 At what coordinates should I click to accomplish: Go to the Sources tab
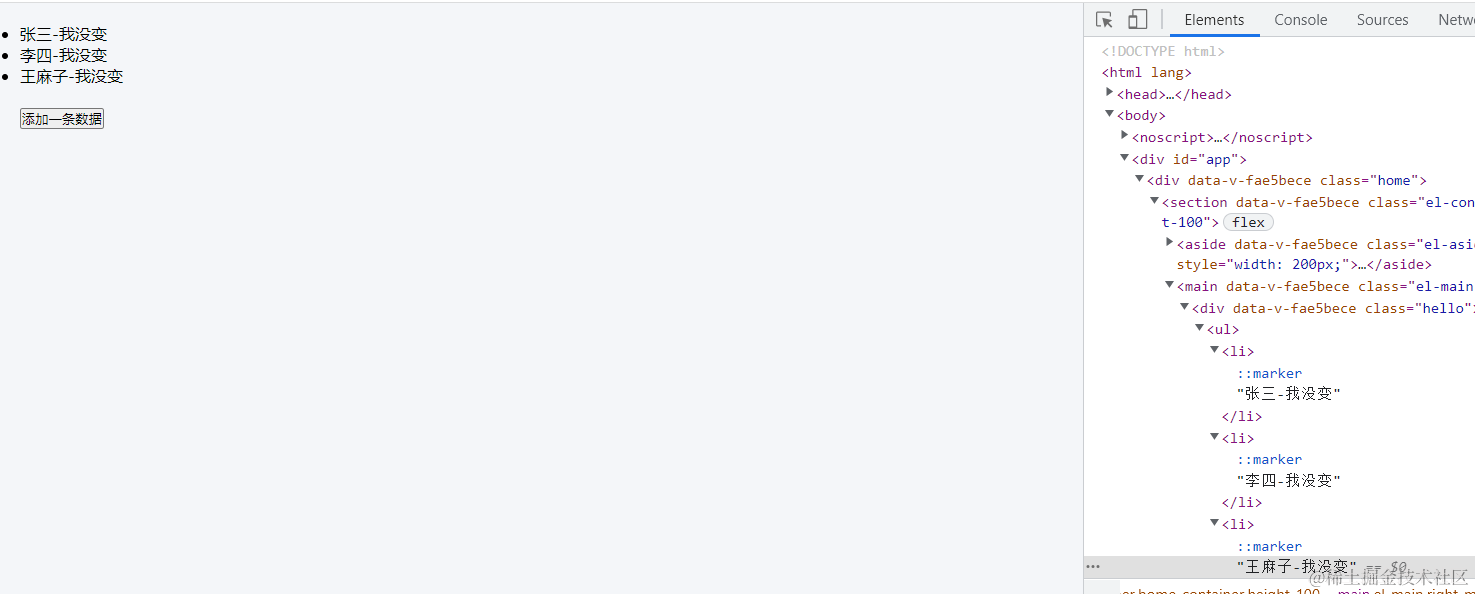pyautogui.click(x=1382, y=20)
